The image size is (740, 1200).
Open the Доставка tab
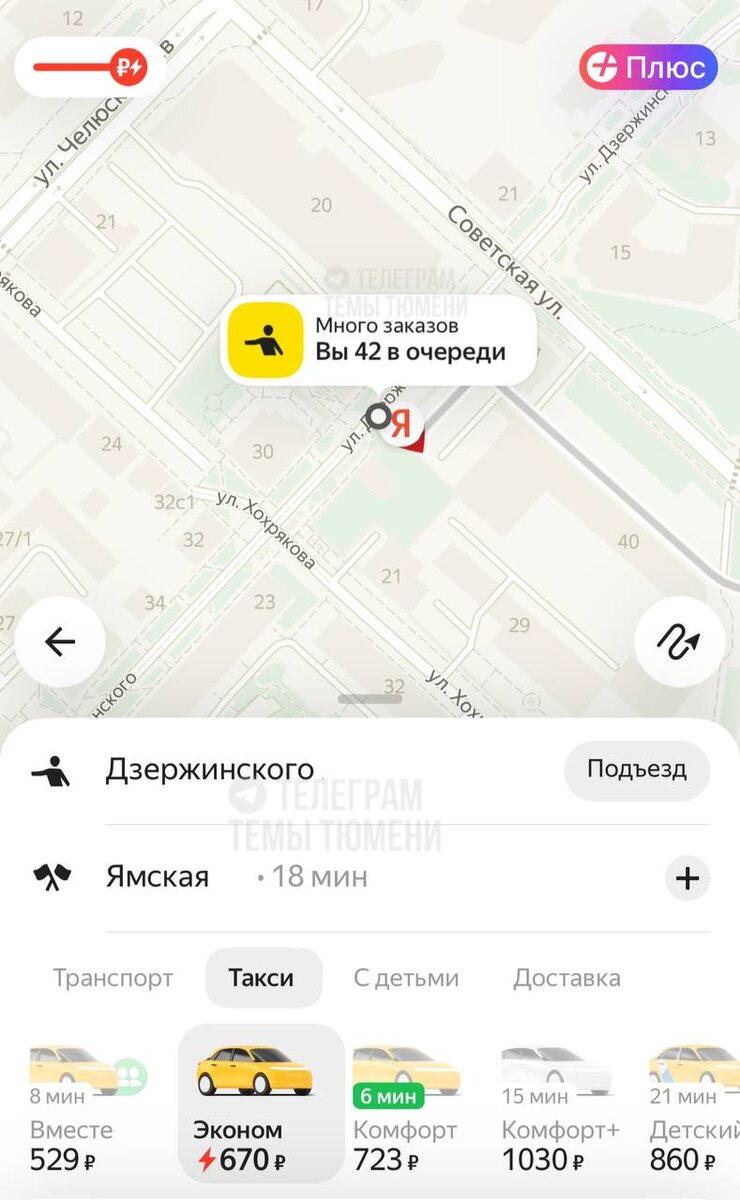coord(567,977)
